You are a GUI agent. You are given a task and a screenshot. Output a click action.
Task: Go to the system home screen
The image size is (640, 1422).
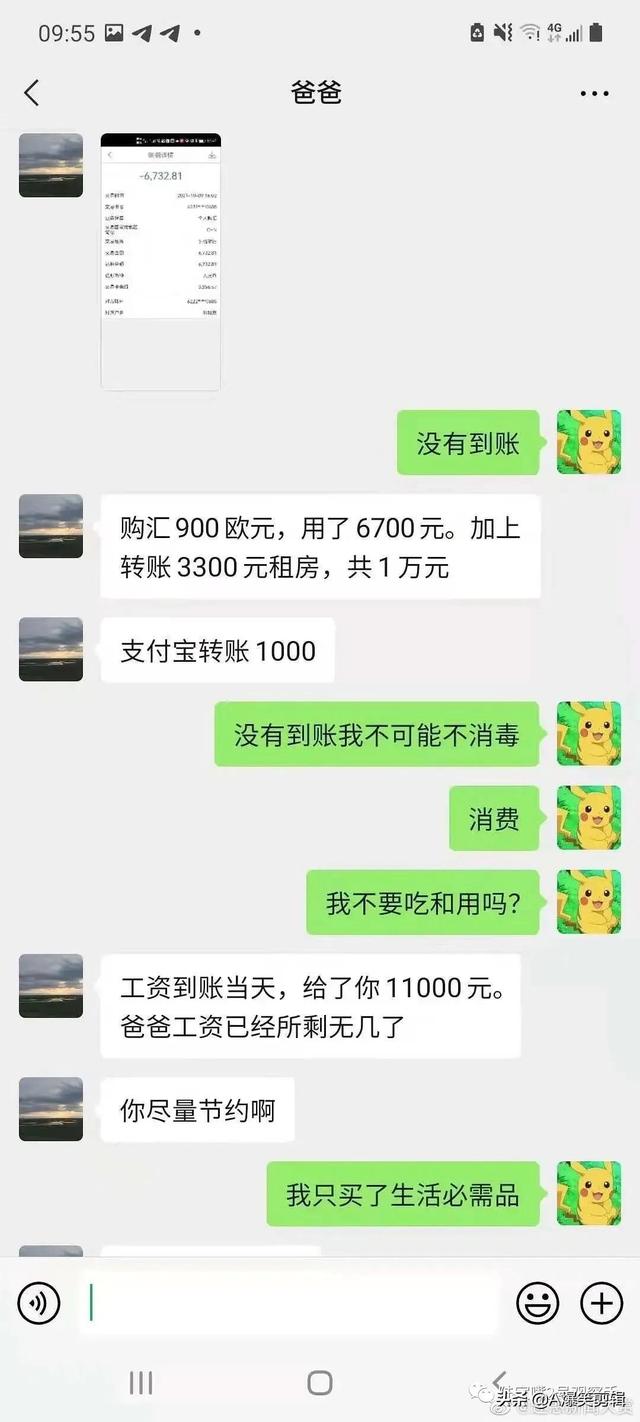point(320,1383)
